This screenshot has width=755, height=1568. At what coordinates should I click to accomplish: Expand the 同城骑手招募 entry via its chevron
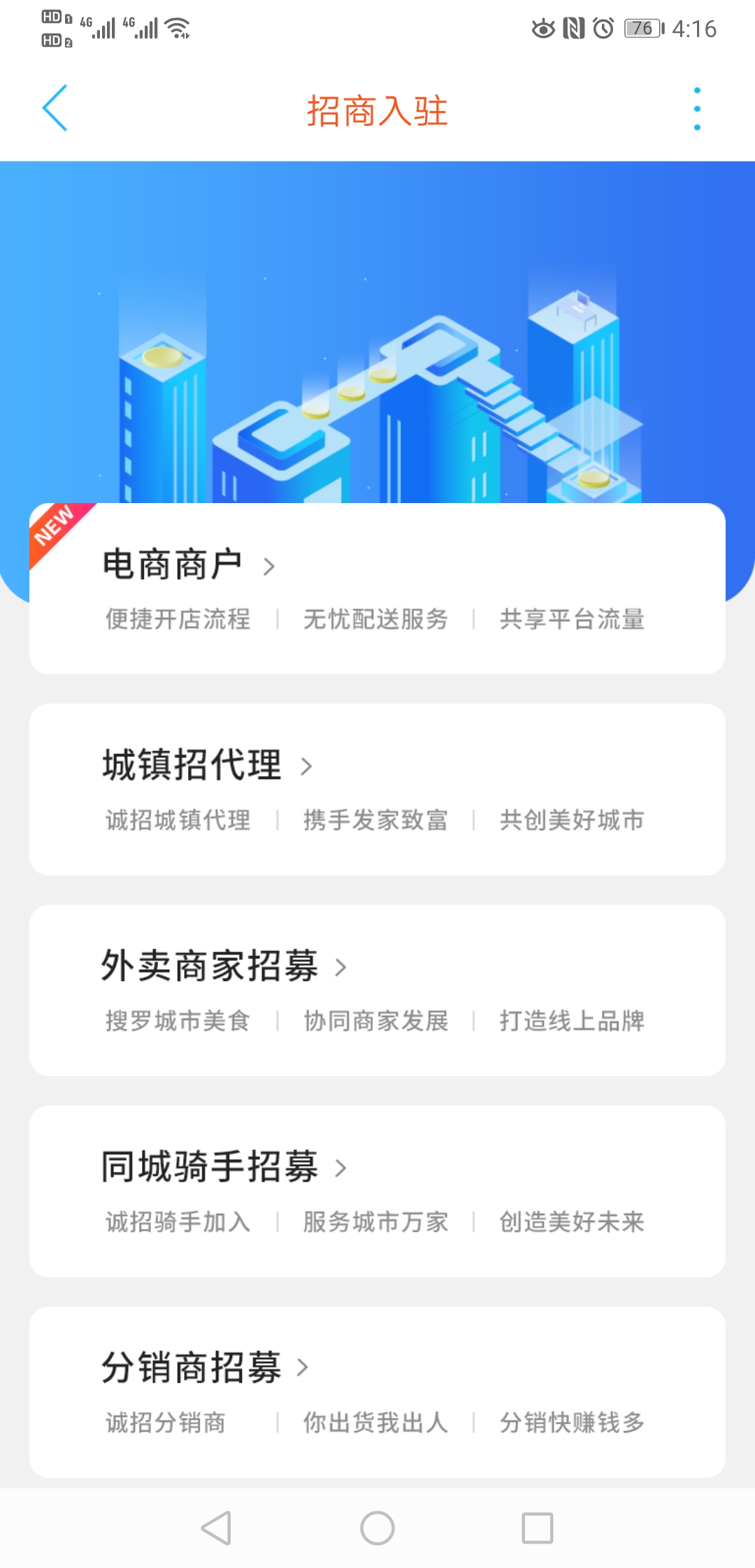point(342,1168)
